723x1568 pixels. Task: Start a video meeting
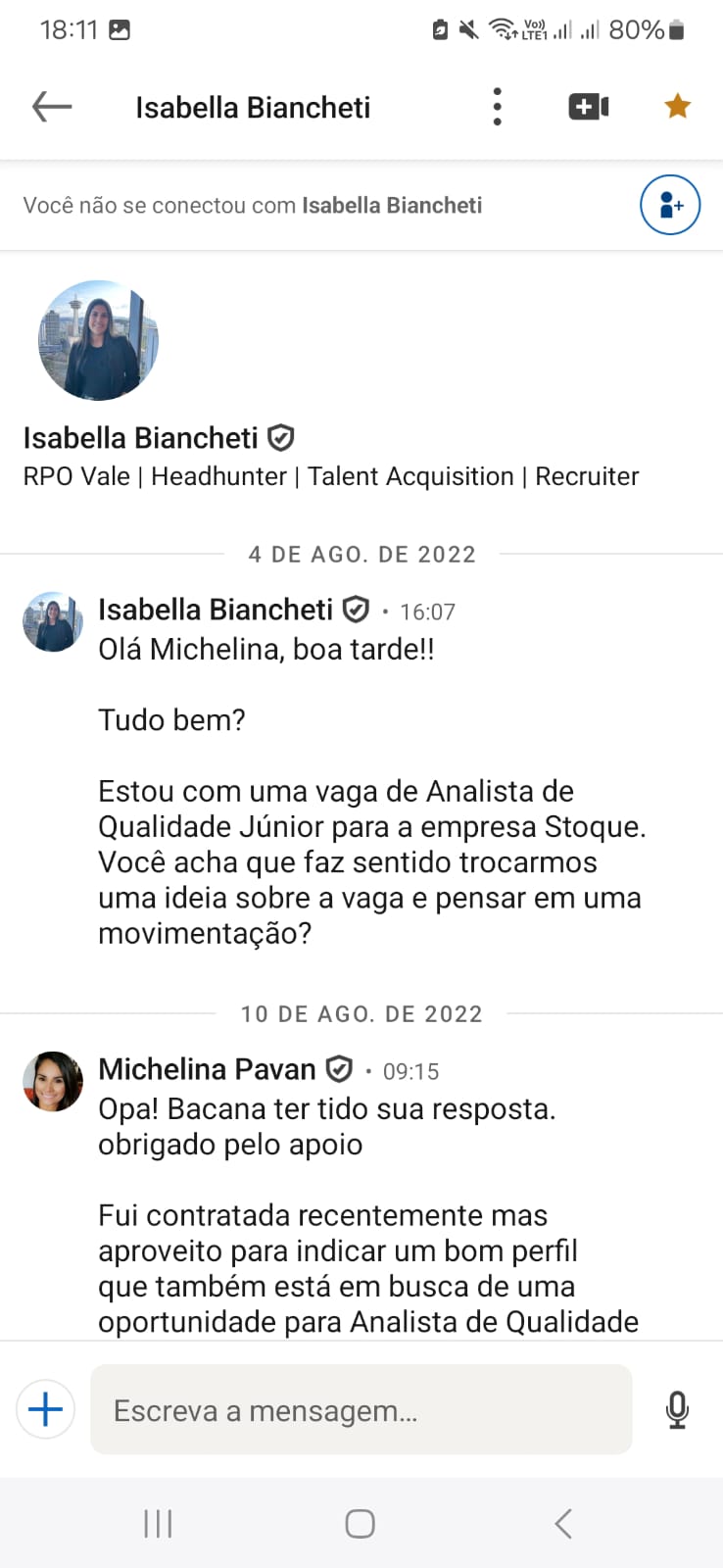(x=589, y=106)
